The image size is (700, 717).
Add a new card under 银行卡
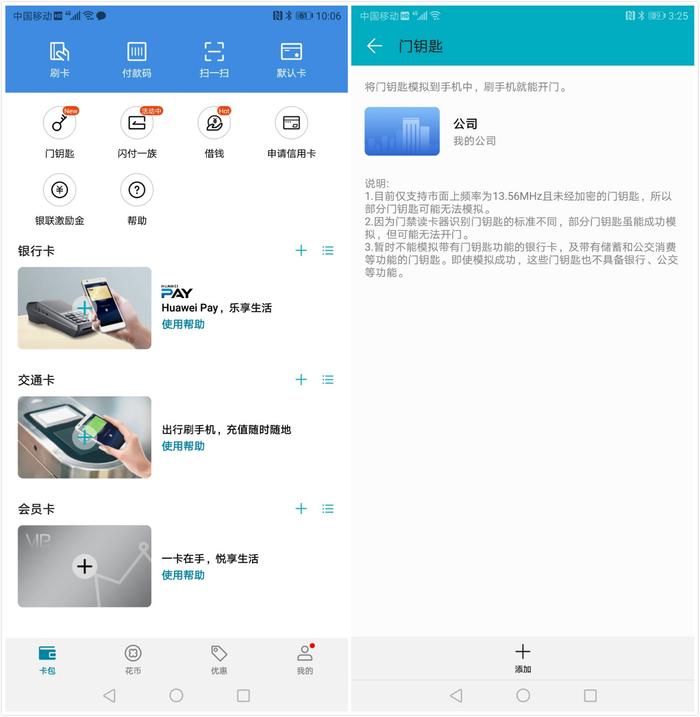point(300,250)
